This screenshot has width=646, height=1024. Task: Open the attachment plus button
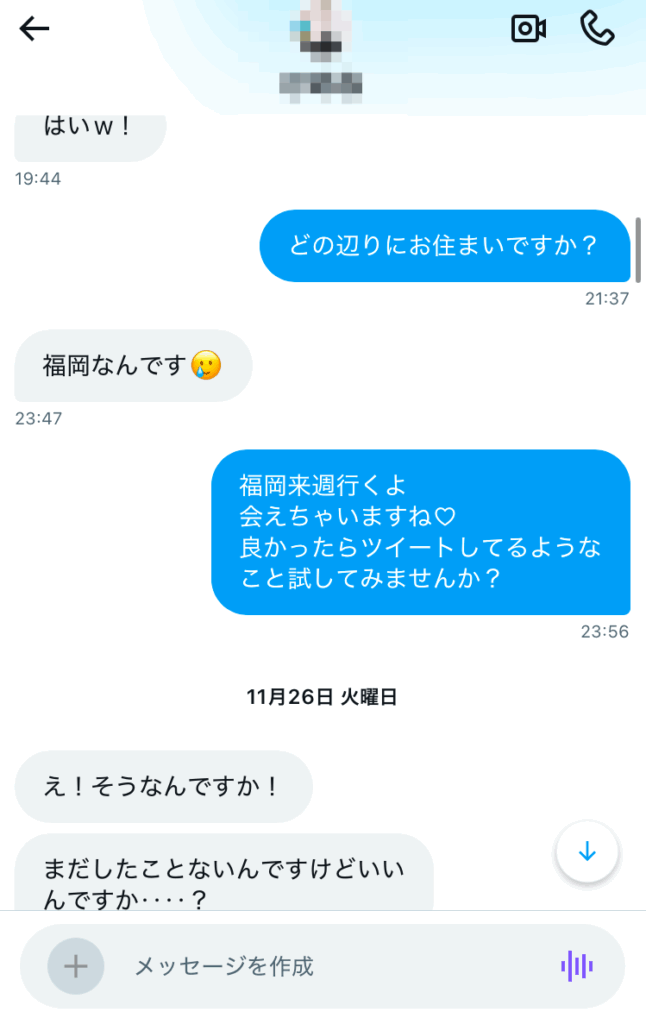[x=76, y=966]
